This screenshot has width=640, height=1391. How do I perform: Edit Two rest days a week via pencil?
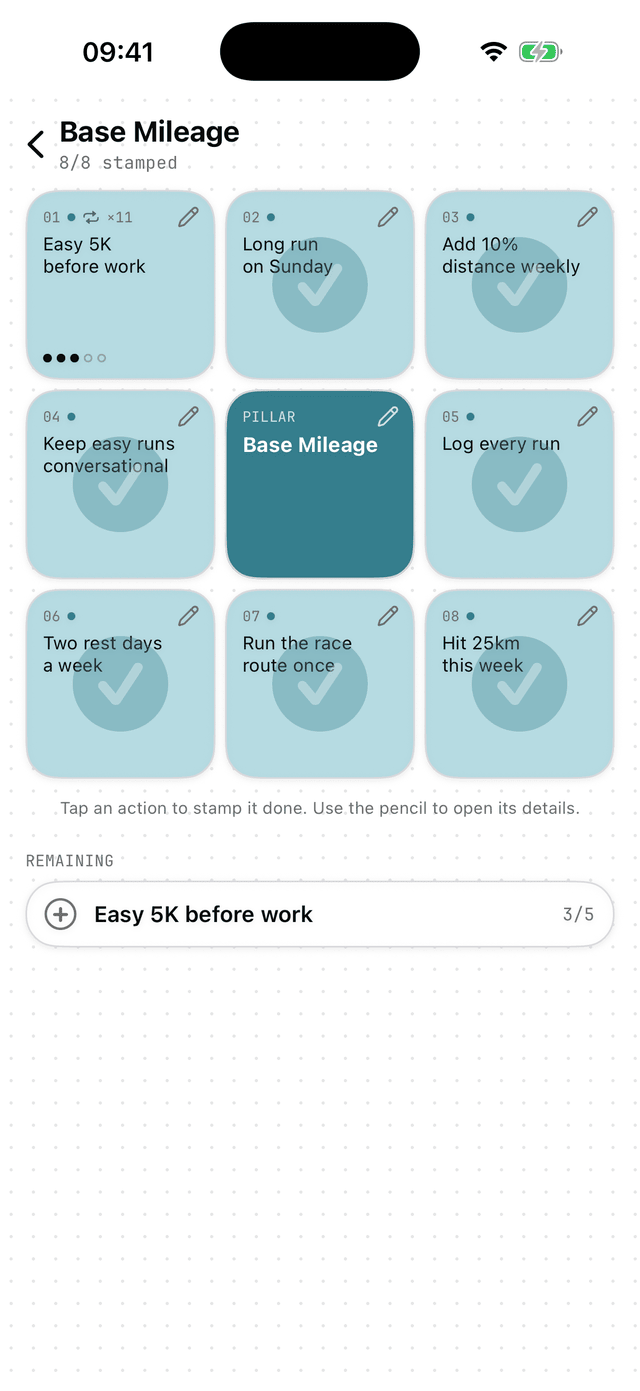[188, 616]
